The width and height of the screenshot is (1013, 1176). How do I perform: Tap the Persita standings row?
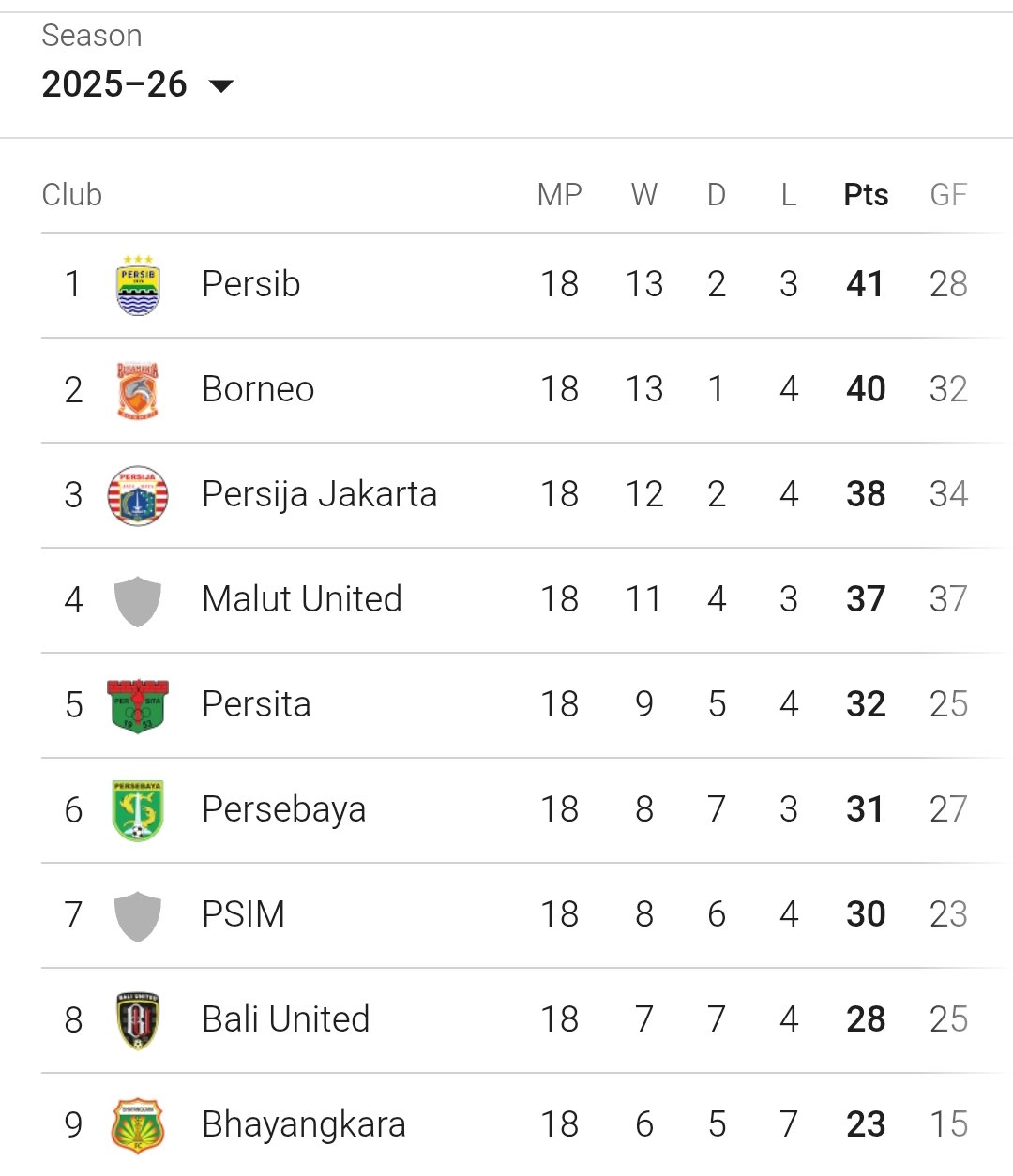(256, 704)
